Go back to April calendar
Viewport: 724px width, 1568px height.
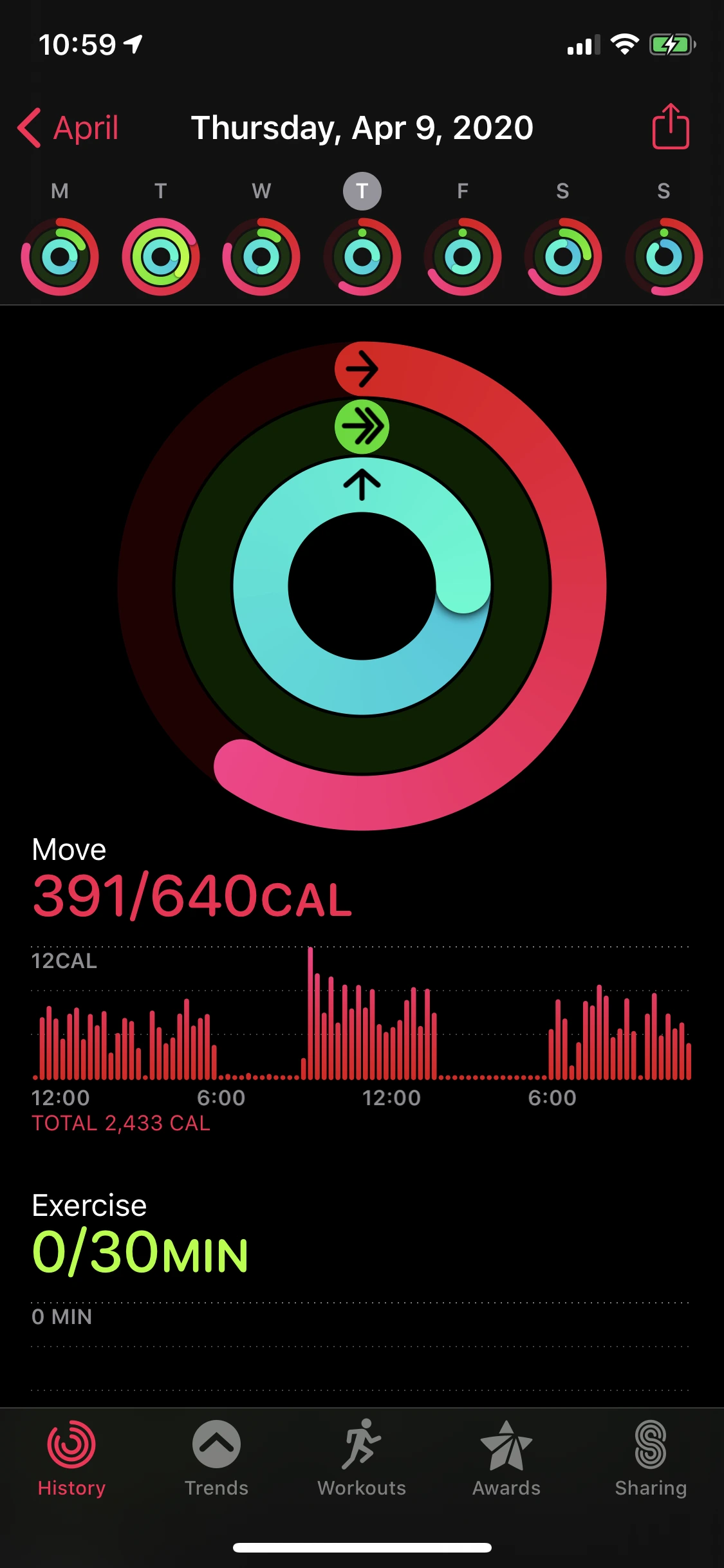[x=68, y=127]
